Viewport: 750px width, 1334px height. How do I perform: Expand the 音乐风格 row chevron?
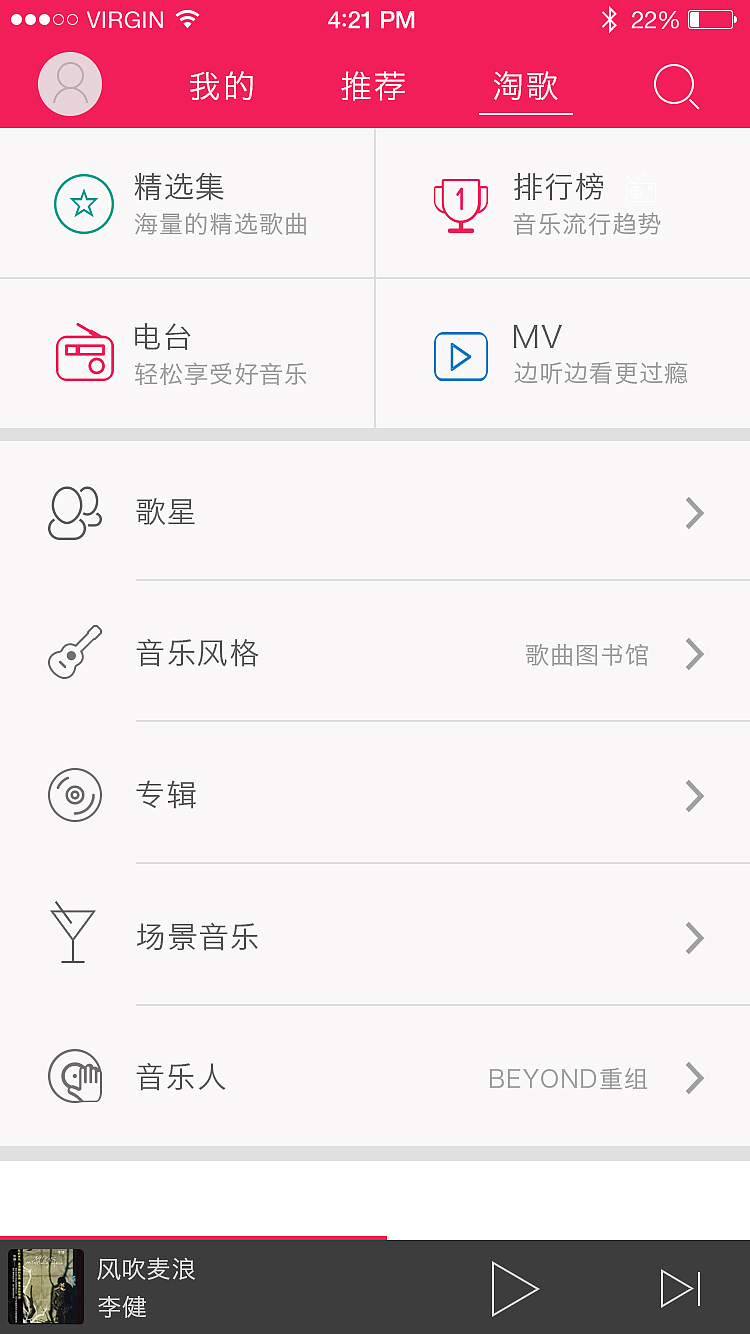pyautogui.click(x=694, y=654)
